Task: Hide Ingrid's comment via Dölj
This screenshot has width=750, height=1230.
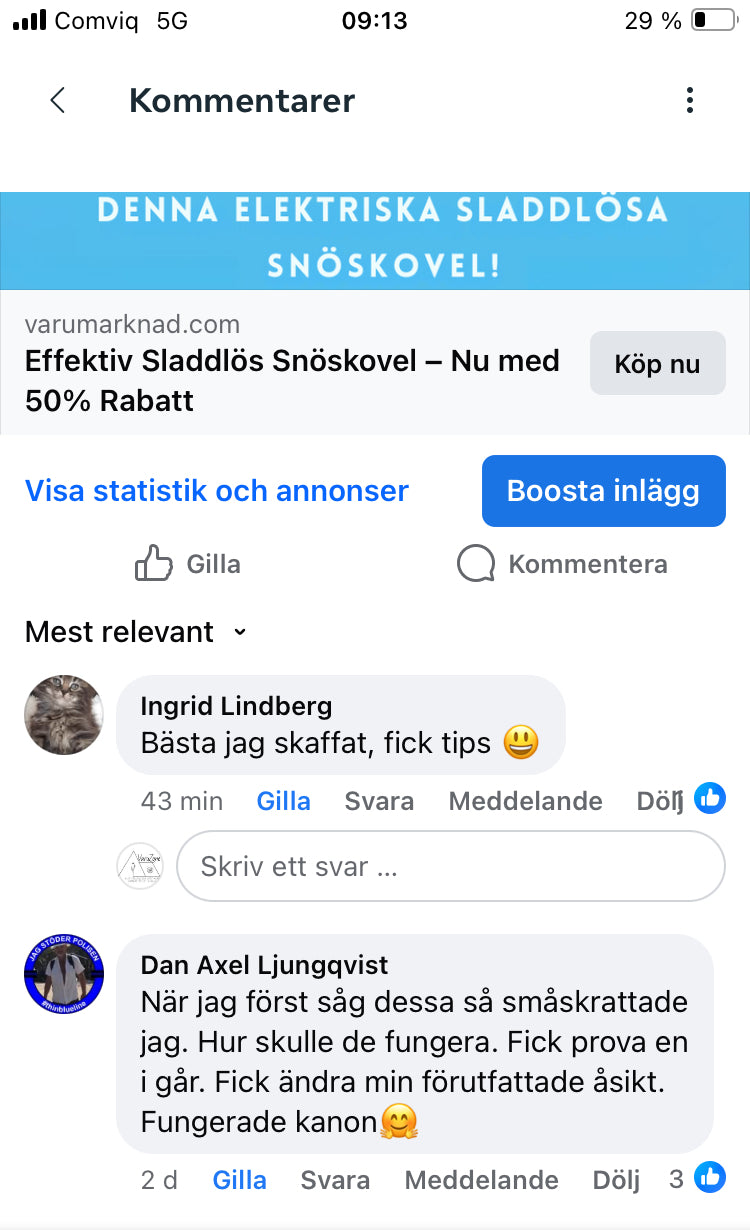Action: [659, 800]
